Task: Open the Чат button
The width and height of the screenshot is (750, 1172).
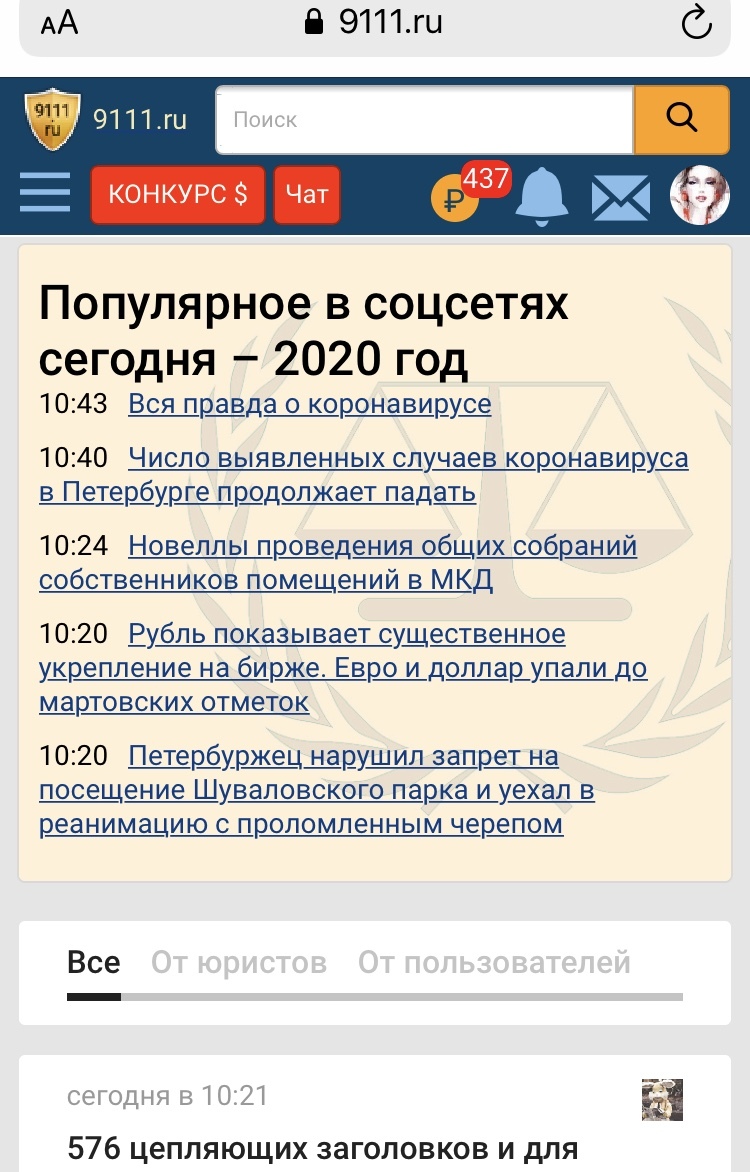Action: pyautogui.click(x=306, y=194)
